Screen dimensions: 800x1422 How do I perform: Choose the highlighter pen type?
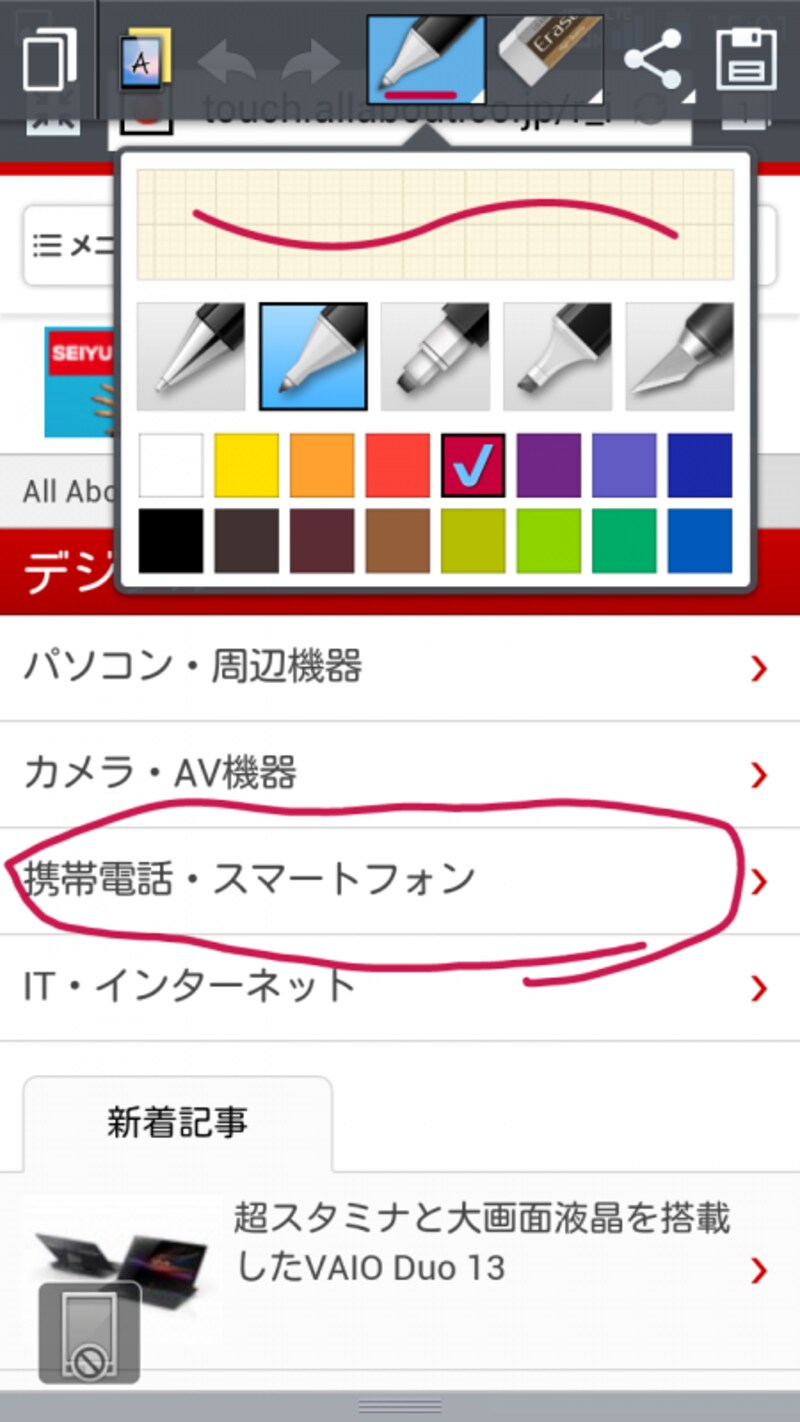(x=557, y=357)
